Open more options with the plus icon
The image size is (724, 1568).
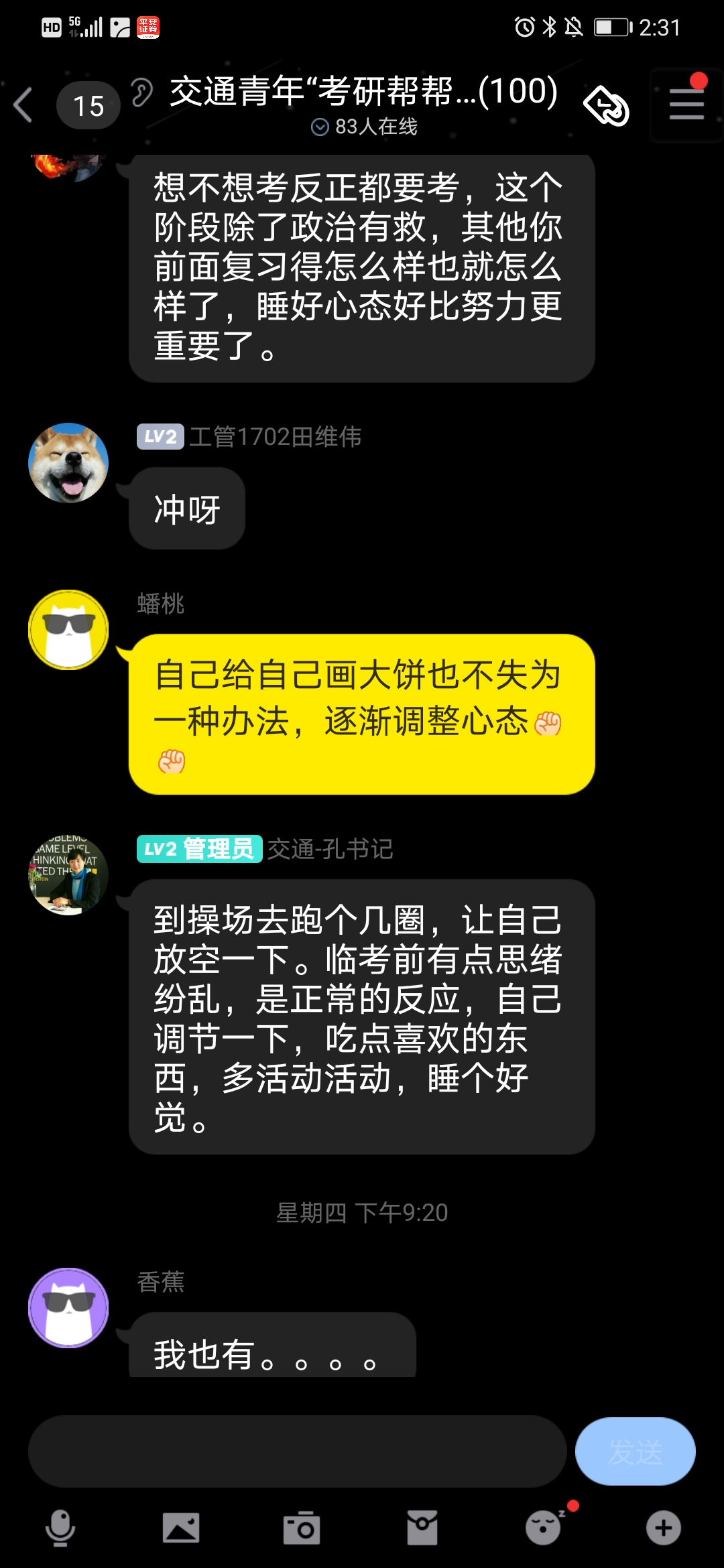coord(664,1528)
